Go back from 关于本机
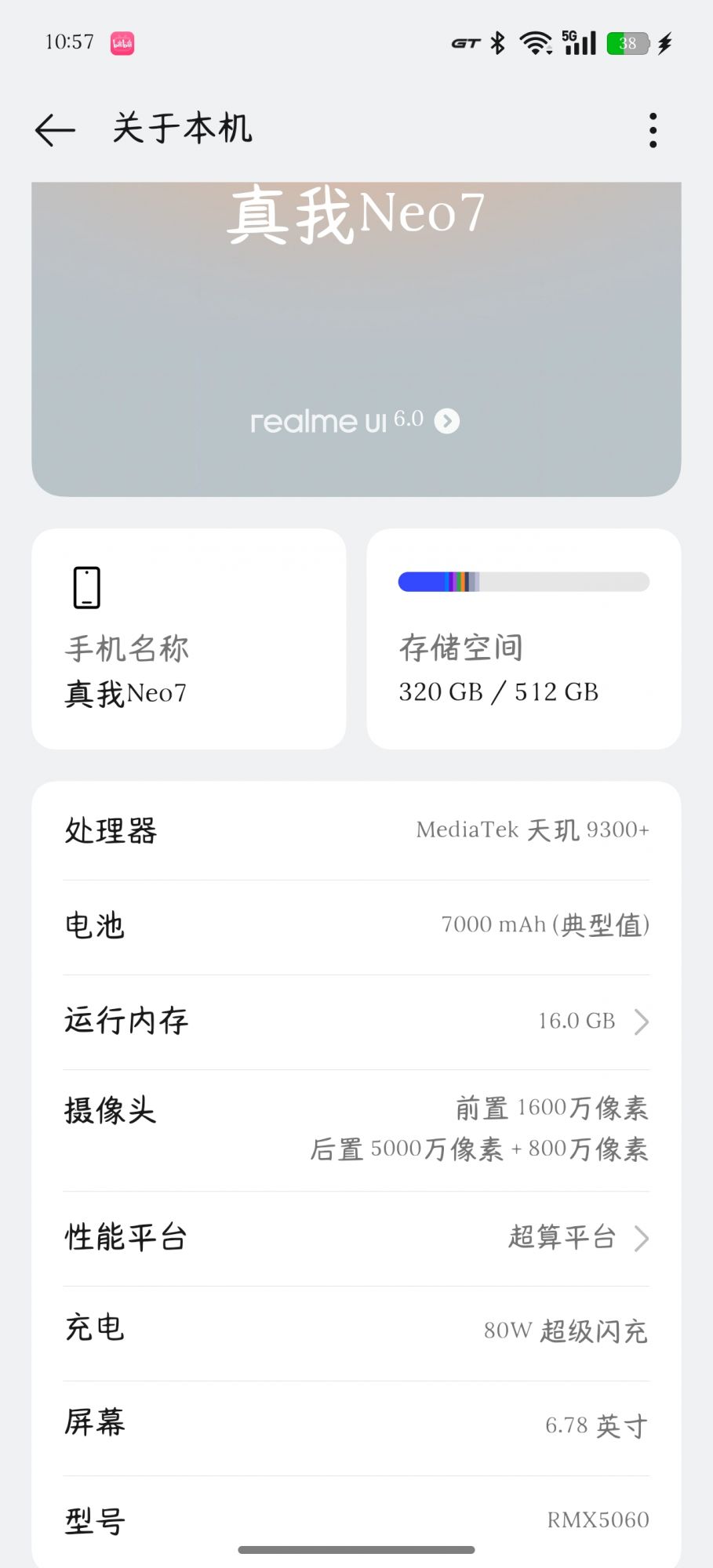This screenshot has width=713, height=1568. pyautogui.click(x=55, y=129)
